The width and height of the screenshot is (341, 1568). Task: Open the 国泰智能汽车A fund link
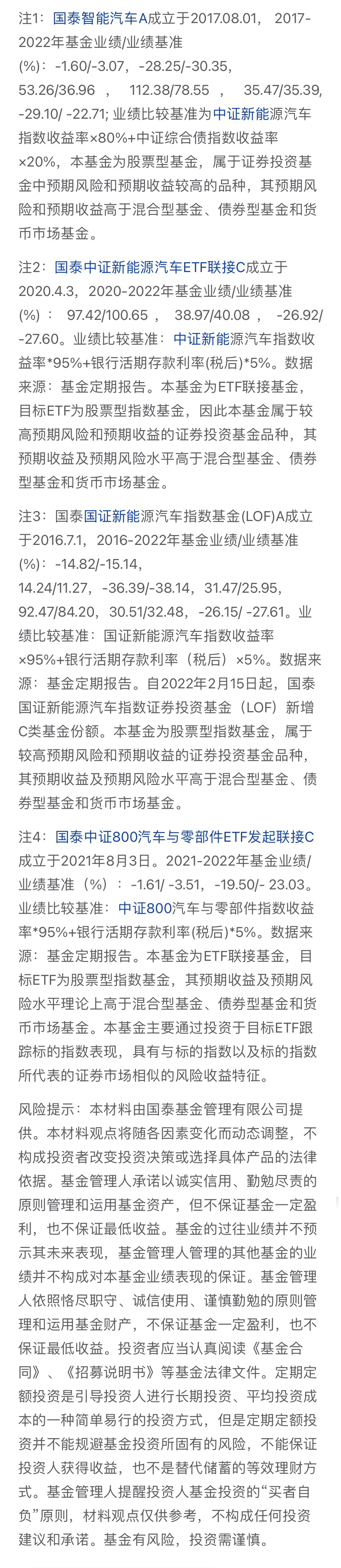tap(100, 18)
